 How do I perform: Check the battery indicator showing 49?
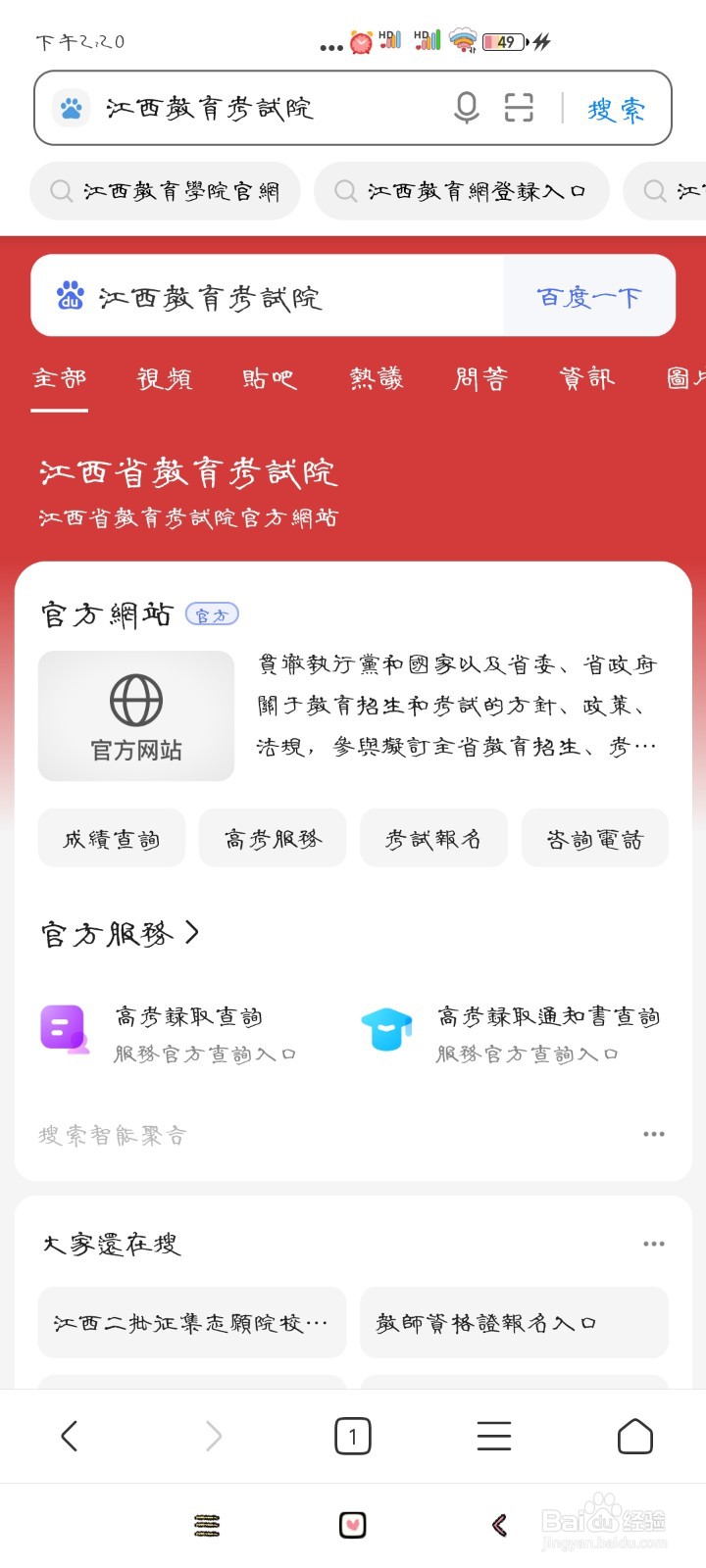point(504,41)
